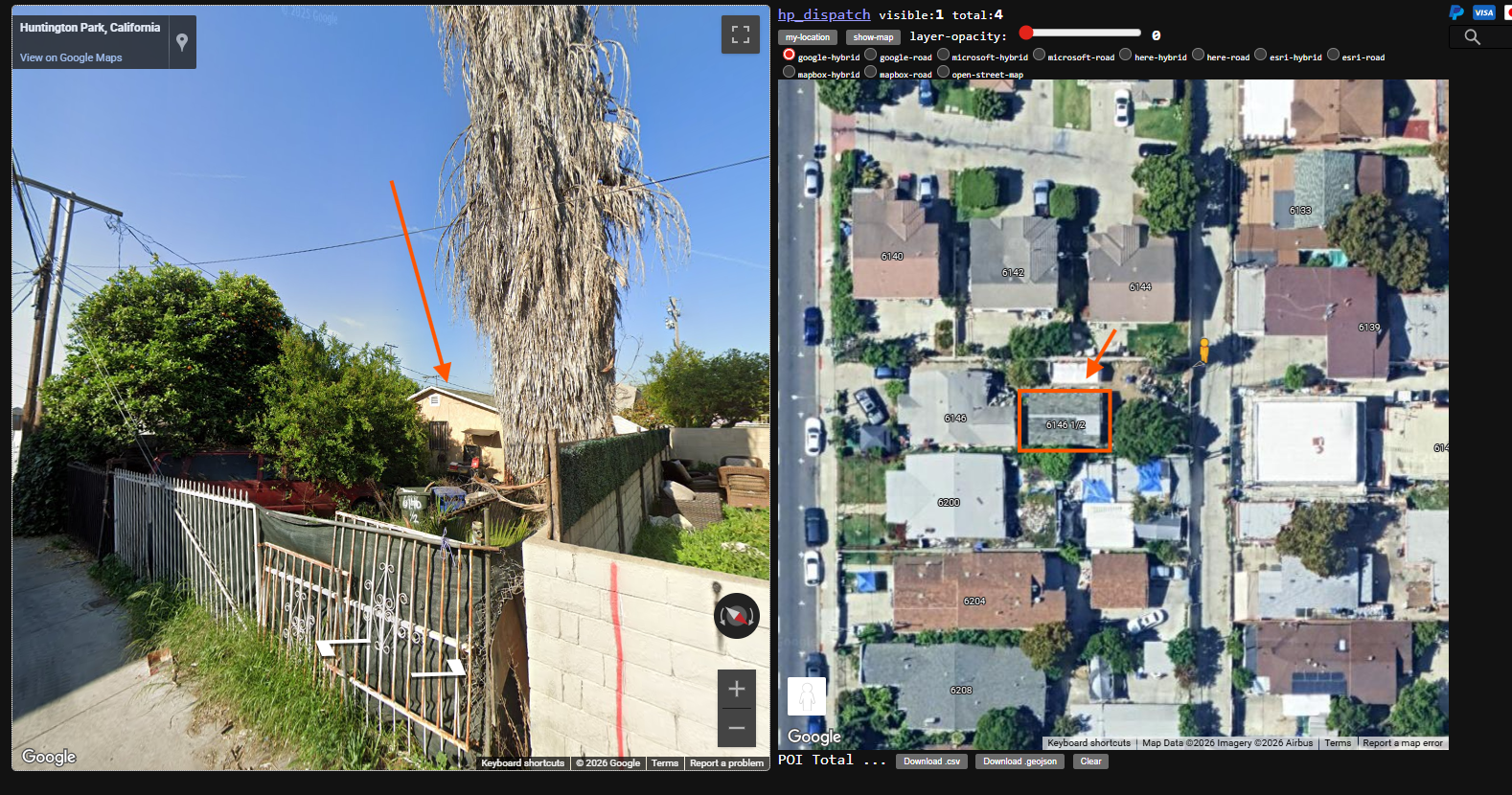Select the google-road layer

click(871, 55)
